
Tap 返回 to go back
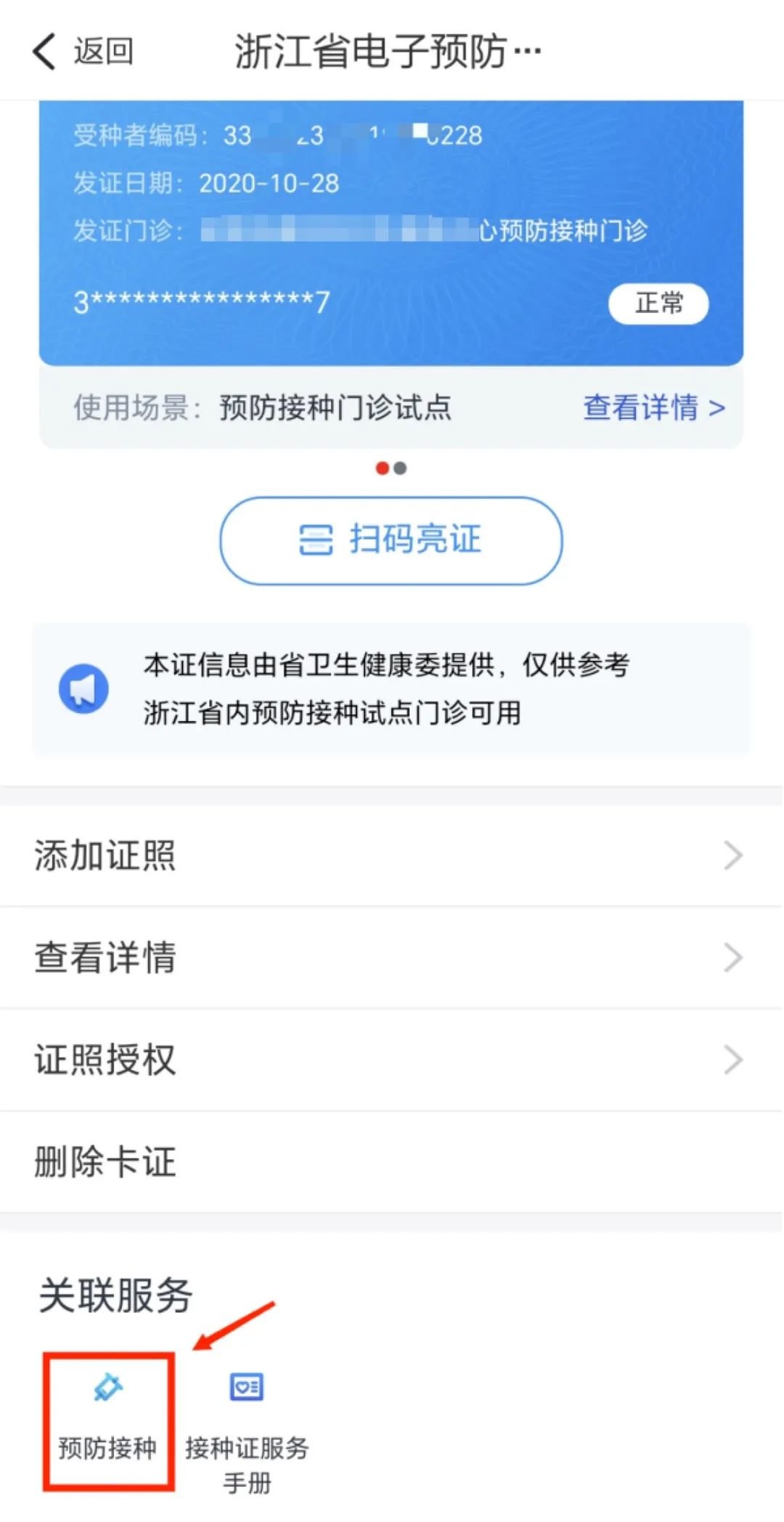(102, 52)
